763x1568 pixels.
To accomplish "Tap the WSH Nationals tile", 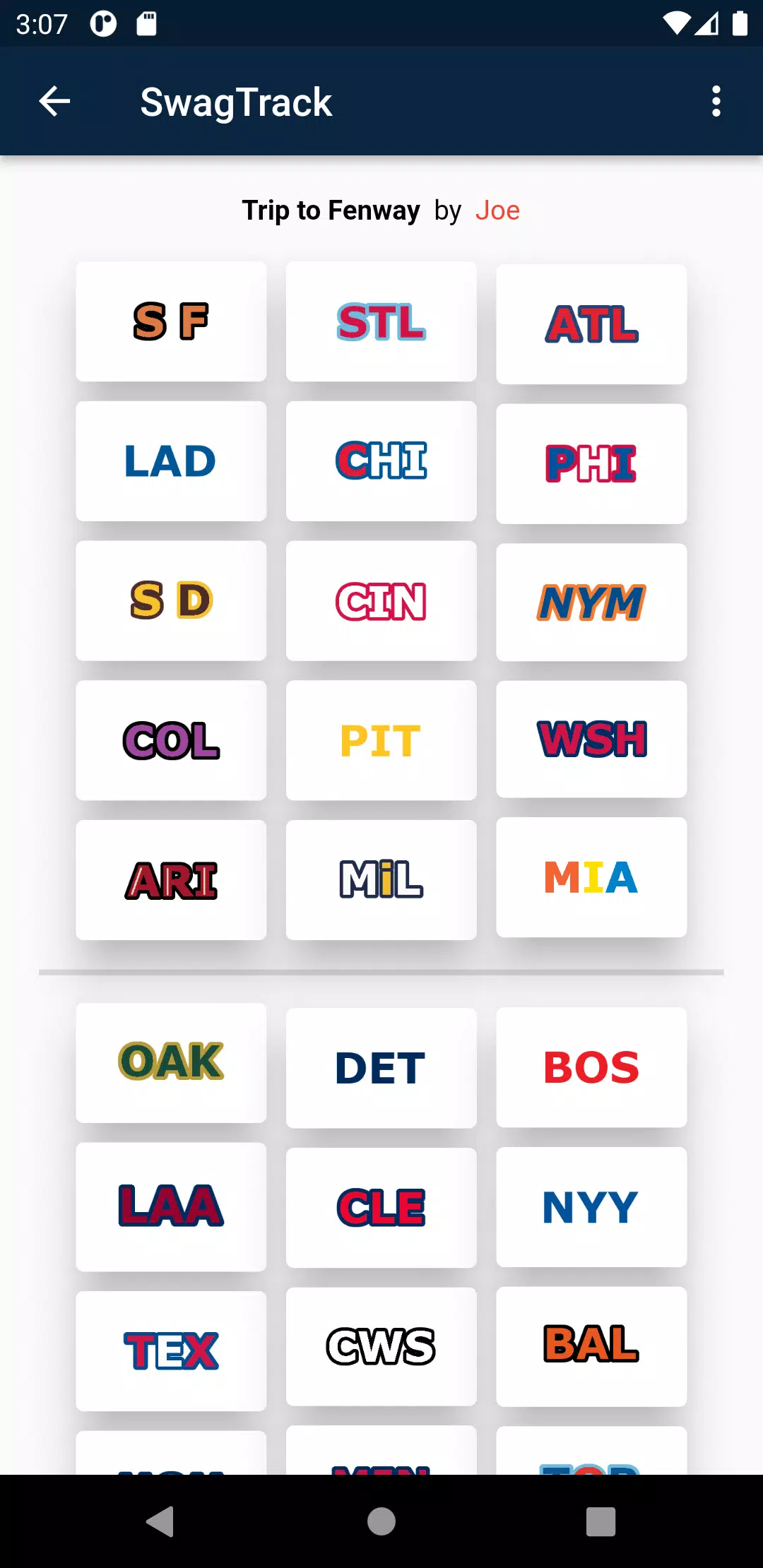I will pos(591,740).
